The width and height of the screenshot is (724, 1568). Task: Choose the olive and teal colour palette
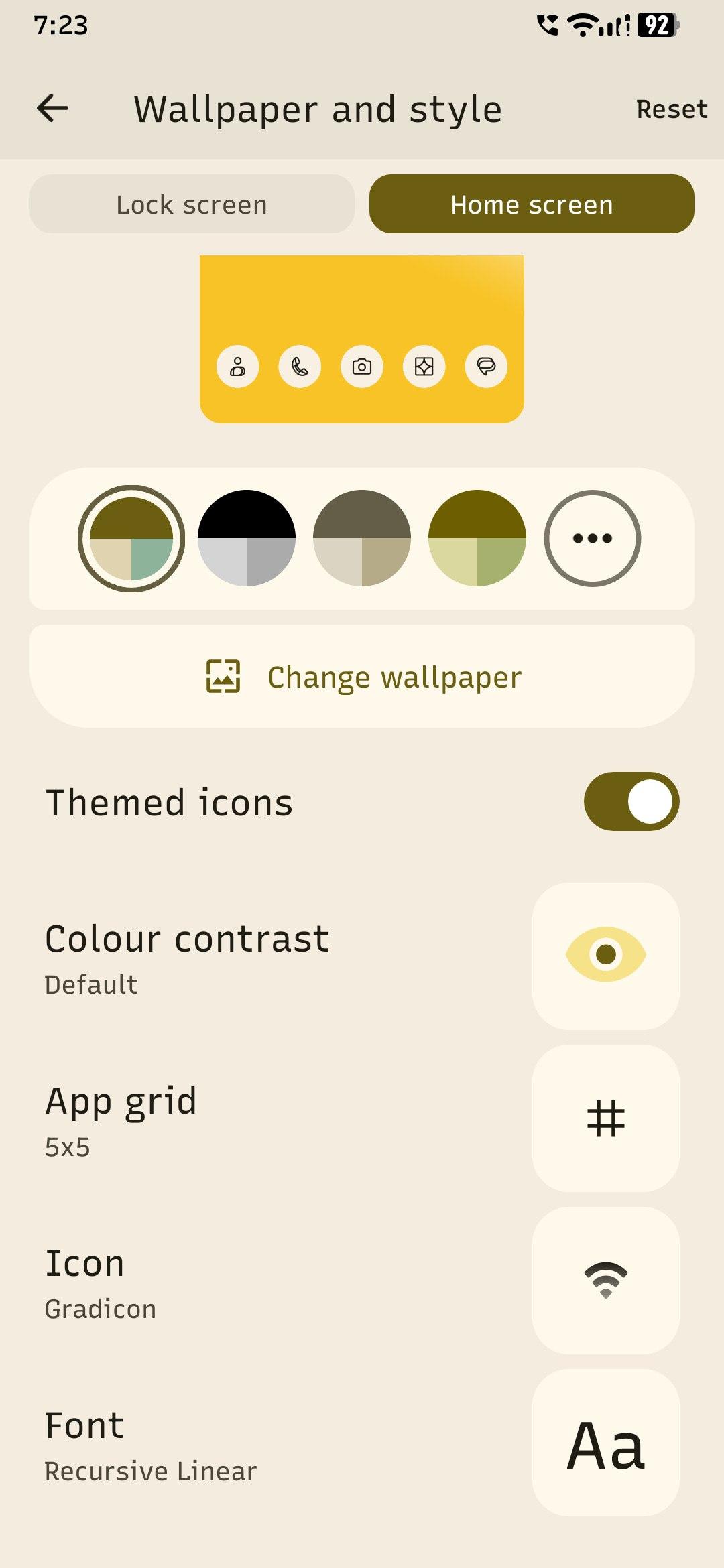pos(131,538)
